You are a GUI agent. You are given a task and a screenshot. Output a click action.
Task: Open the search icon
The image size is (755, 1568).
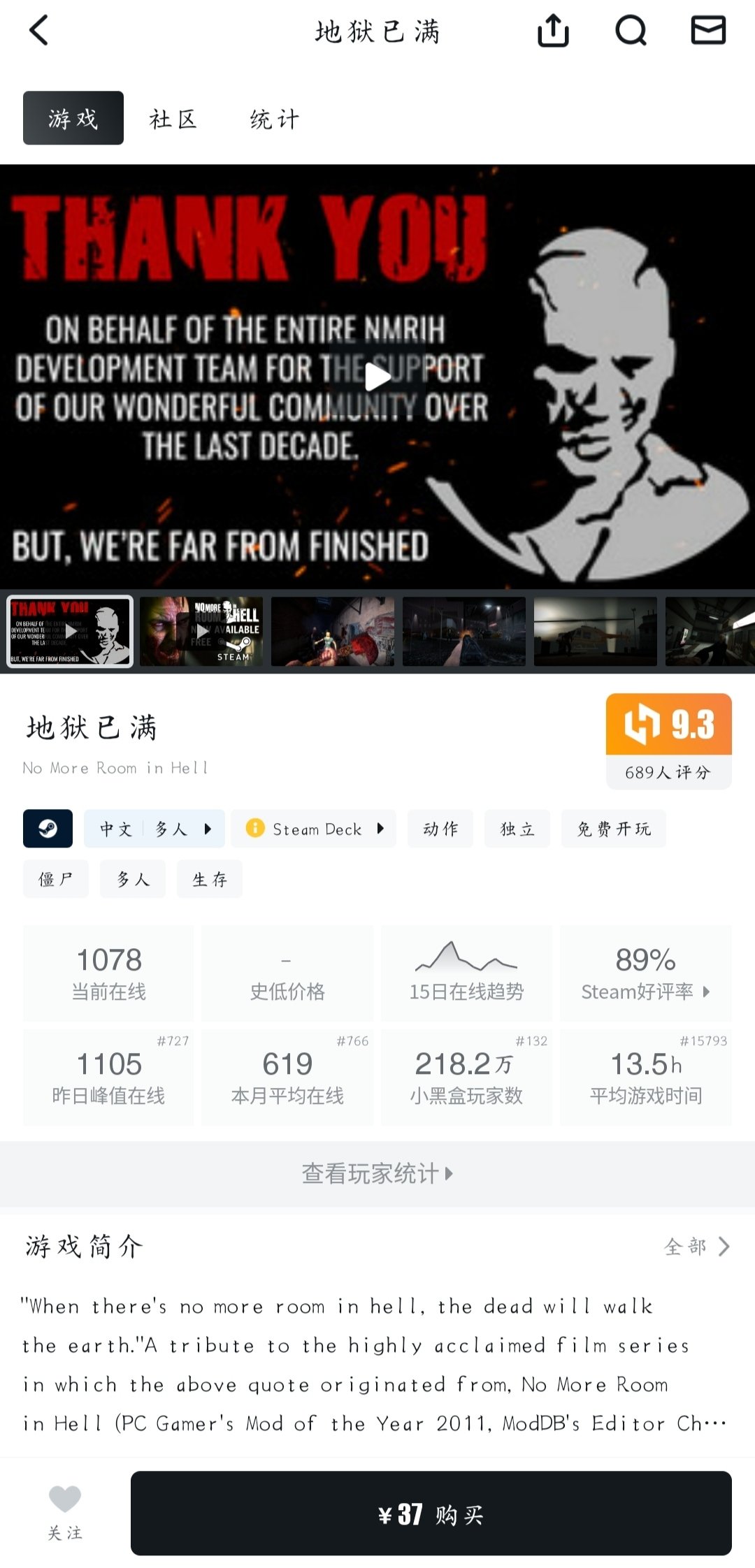point(631,31)
